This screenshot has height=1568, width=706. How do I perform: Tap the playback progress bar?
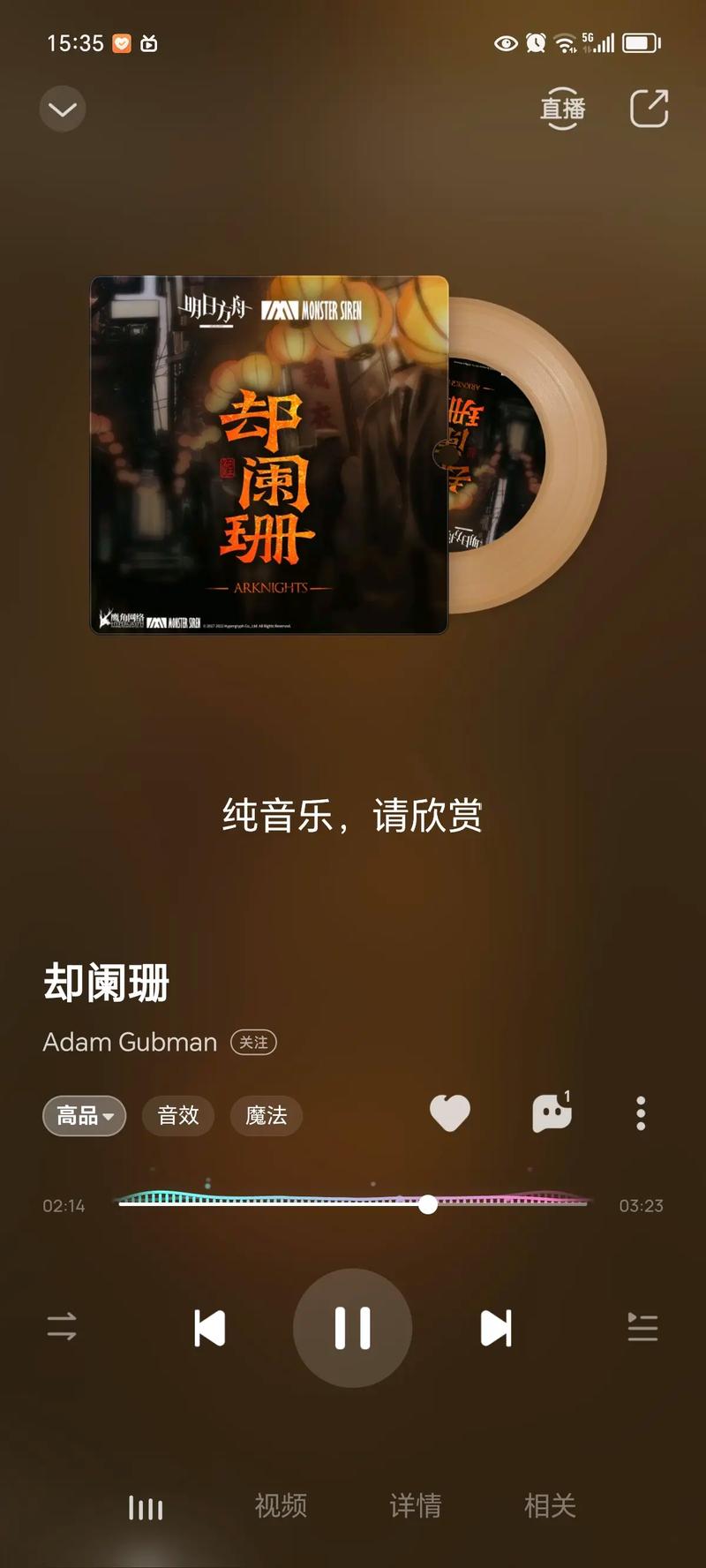(353, 1203)
